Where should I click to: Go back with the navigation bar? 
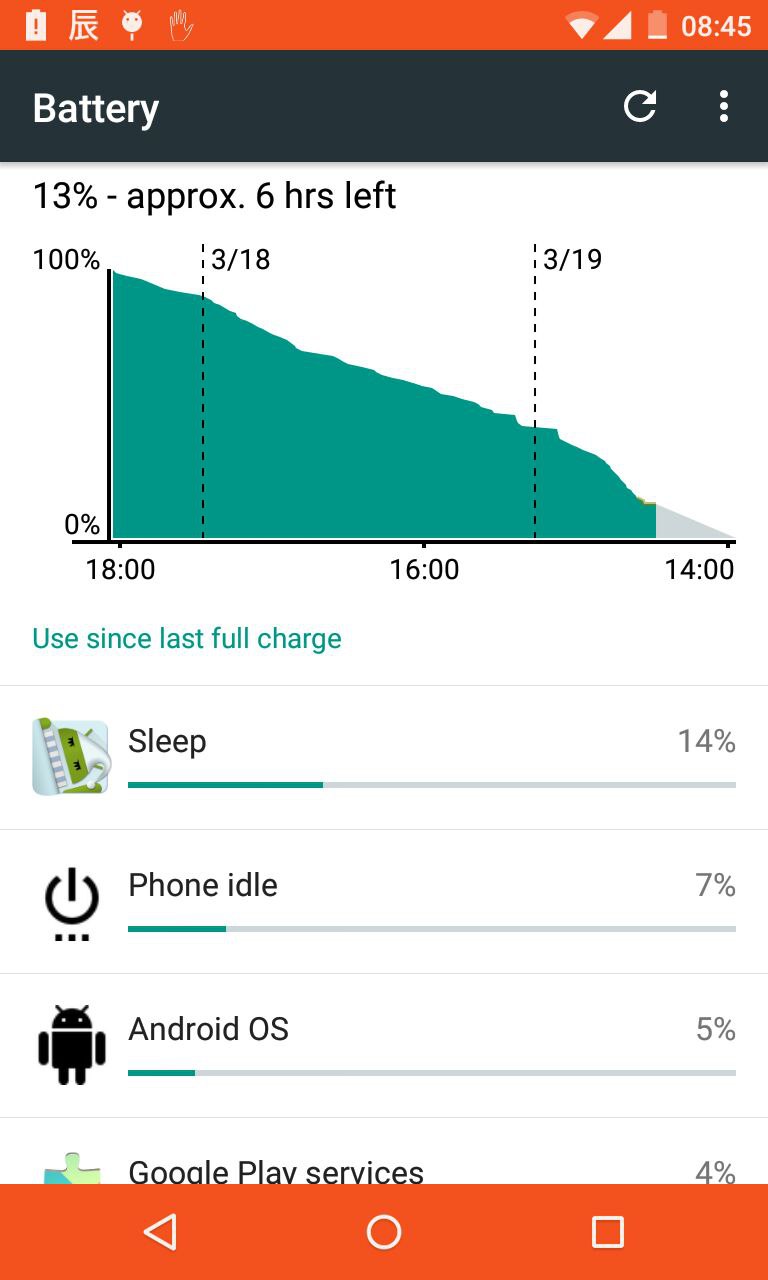160,1232
